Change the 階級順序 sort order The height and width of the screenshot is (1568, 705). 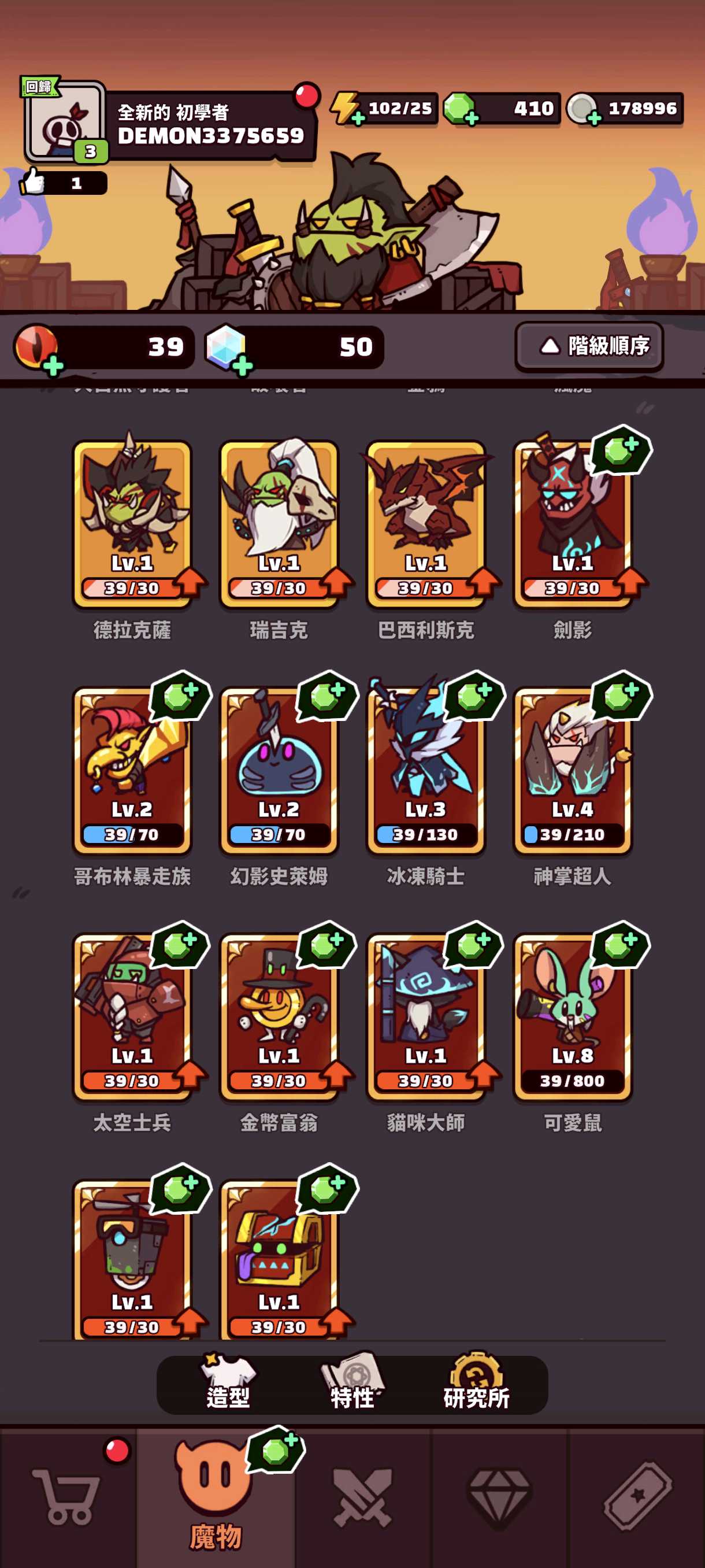[x=589, y=346]
